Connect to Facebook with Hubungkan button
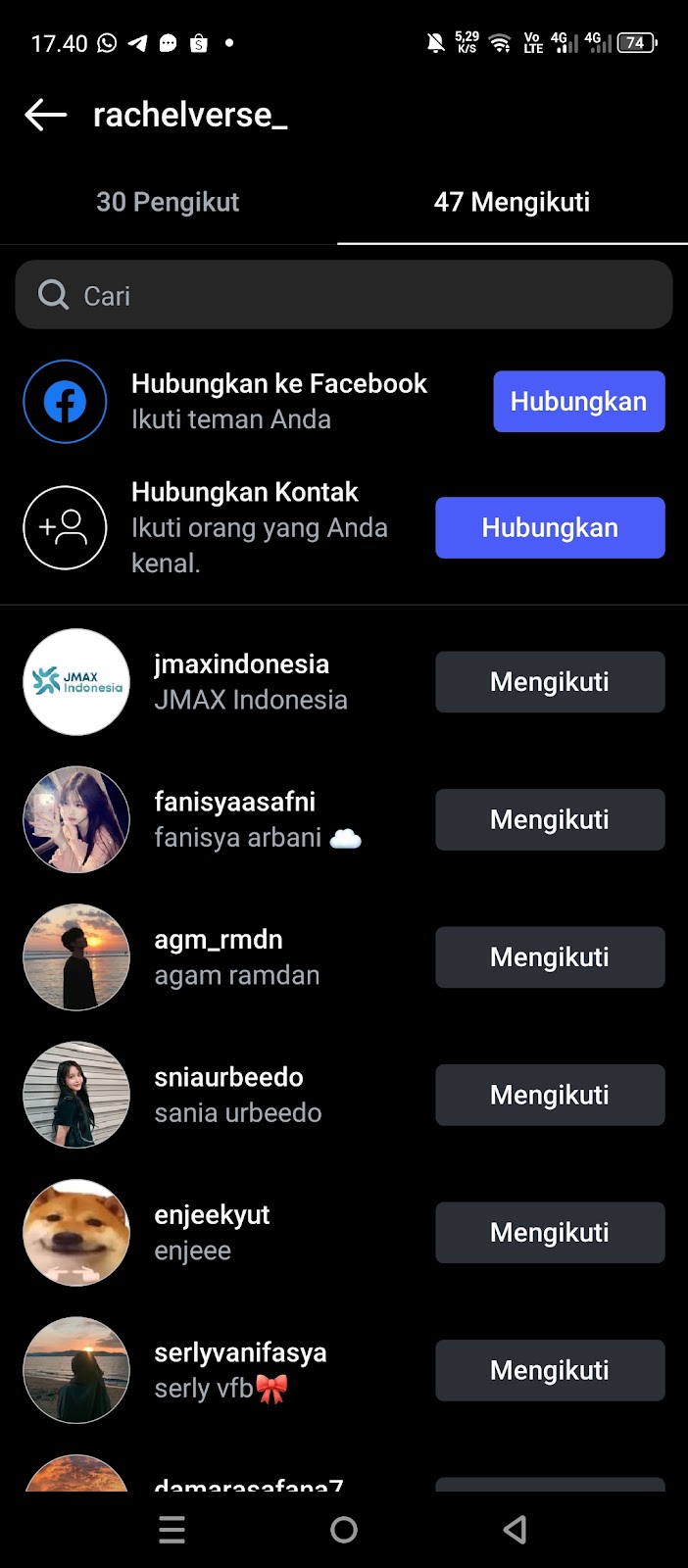 [578, 402]
